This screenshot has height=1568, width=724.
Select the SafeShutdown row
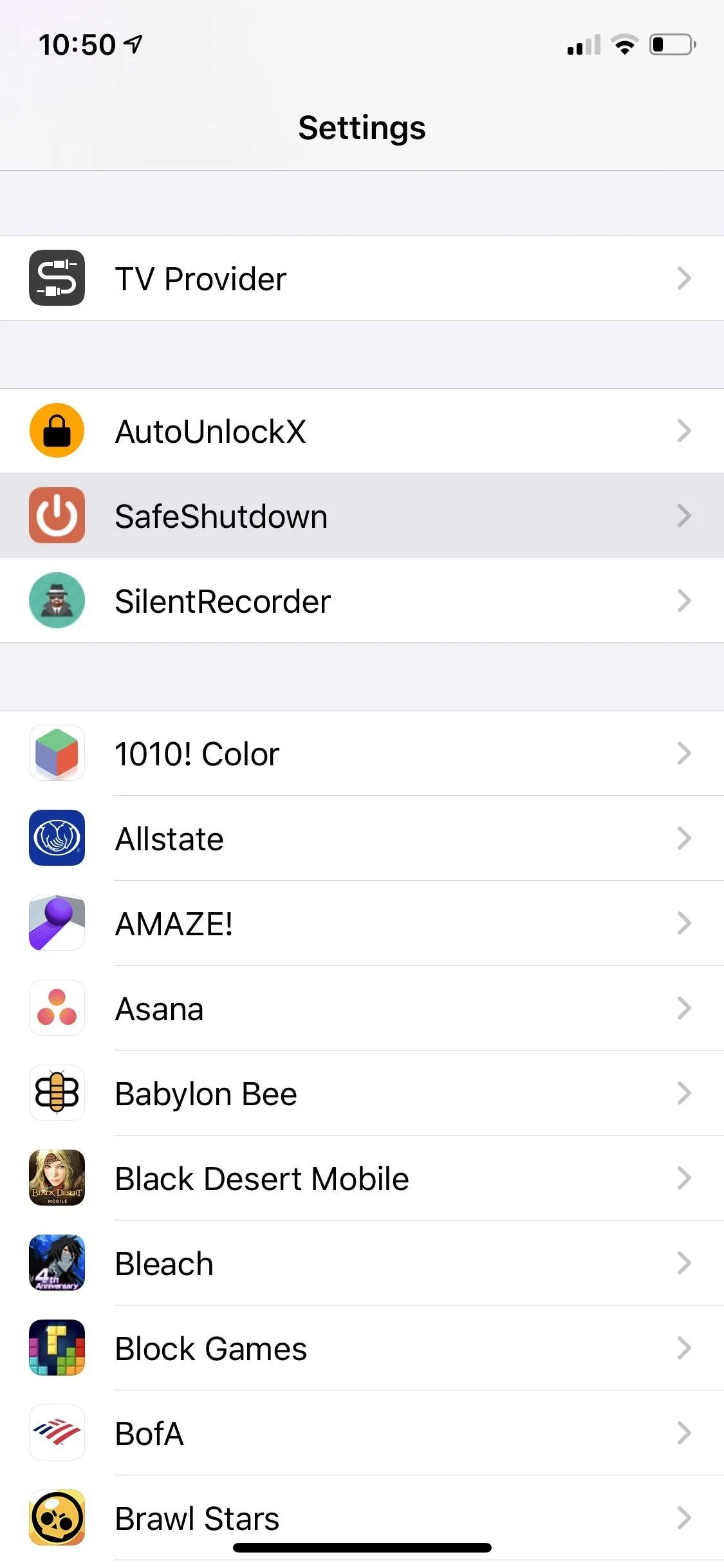click(x=362, y=516)
